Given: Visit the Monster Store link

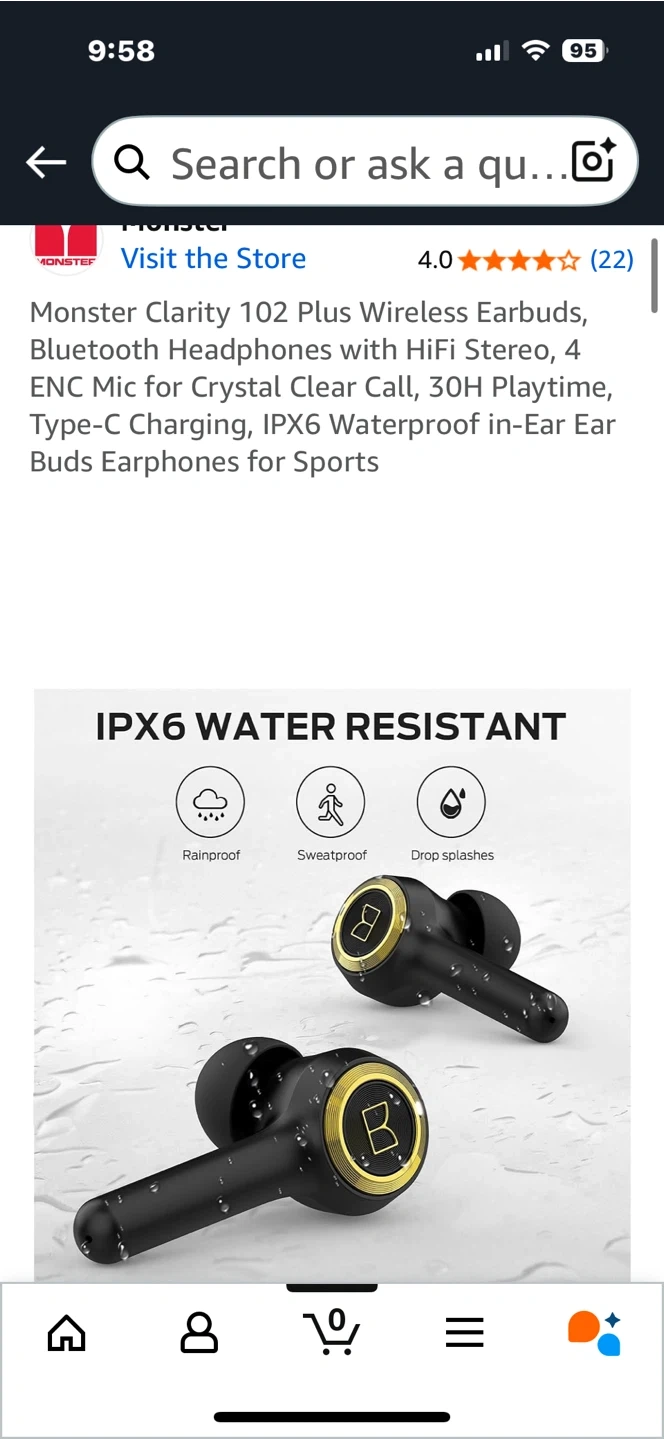Looking at the screenshot, I should 213,258.
